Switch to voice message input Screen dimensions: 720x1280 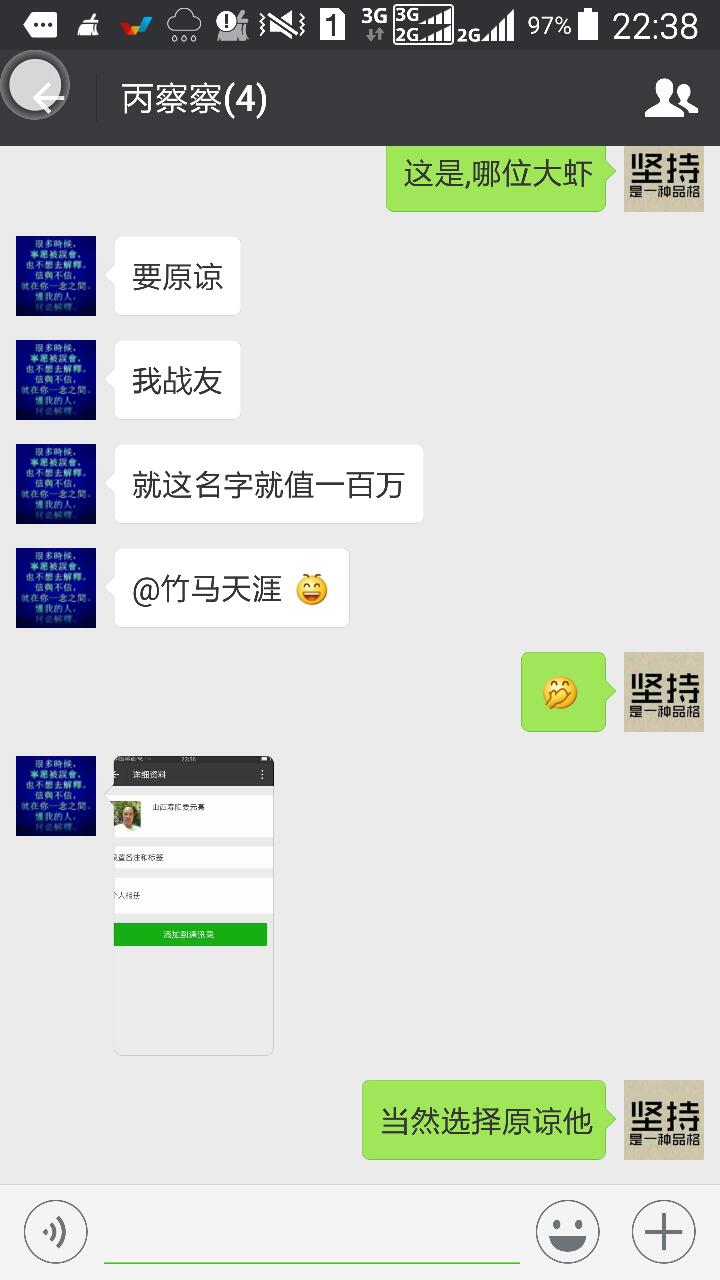coord(56,1231)
